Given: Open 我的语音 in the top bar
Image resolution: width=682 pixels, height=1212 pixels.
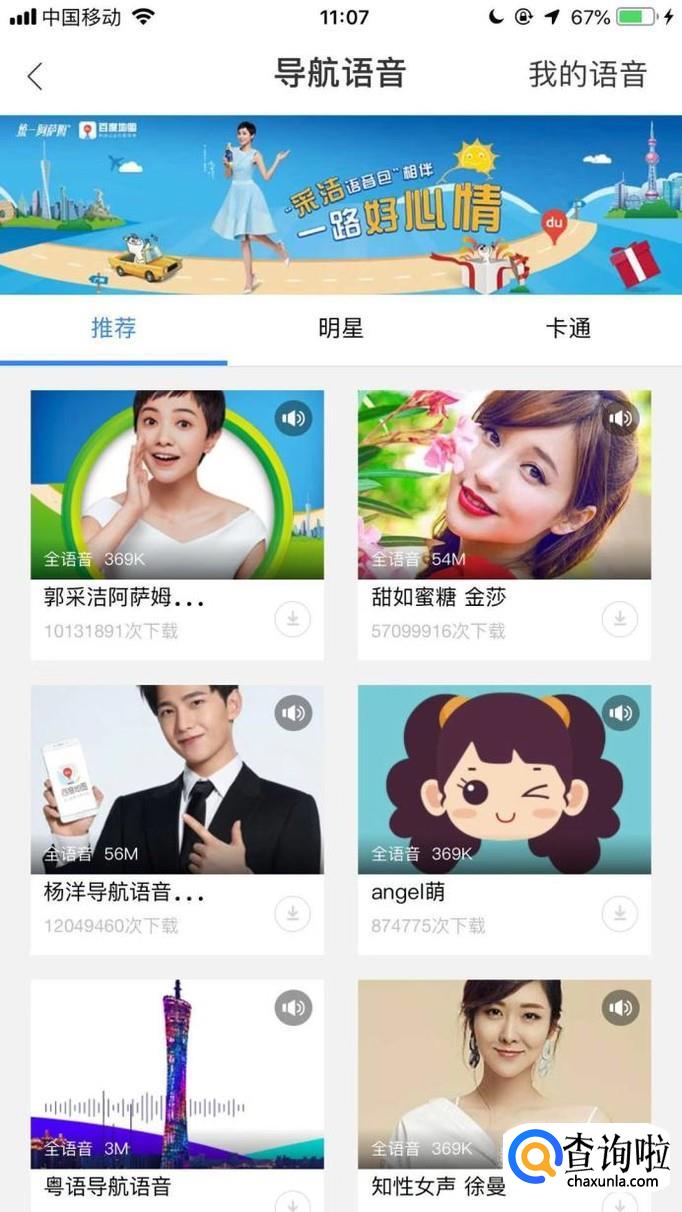Looking at the screenshot, I should coord(587,75).
